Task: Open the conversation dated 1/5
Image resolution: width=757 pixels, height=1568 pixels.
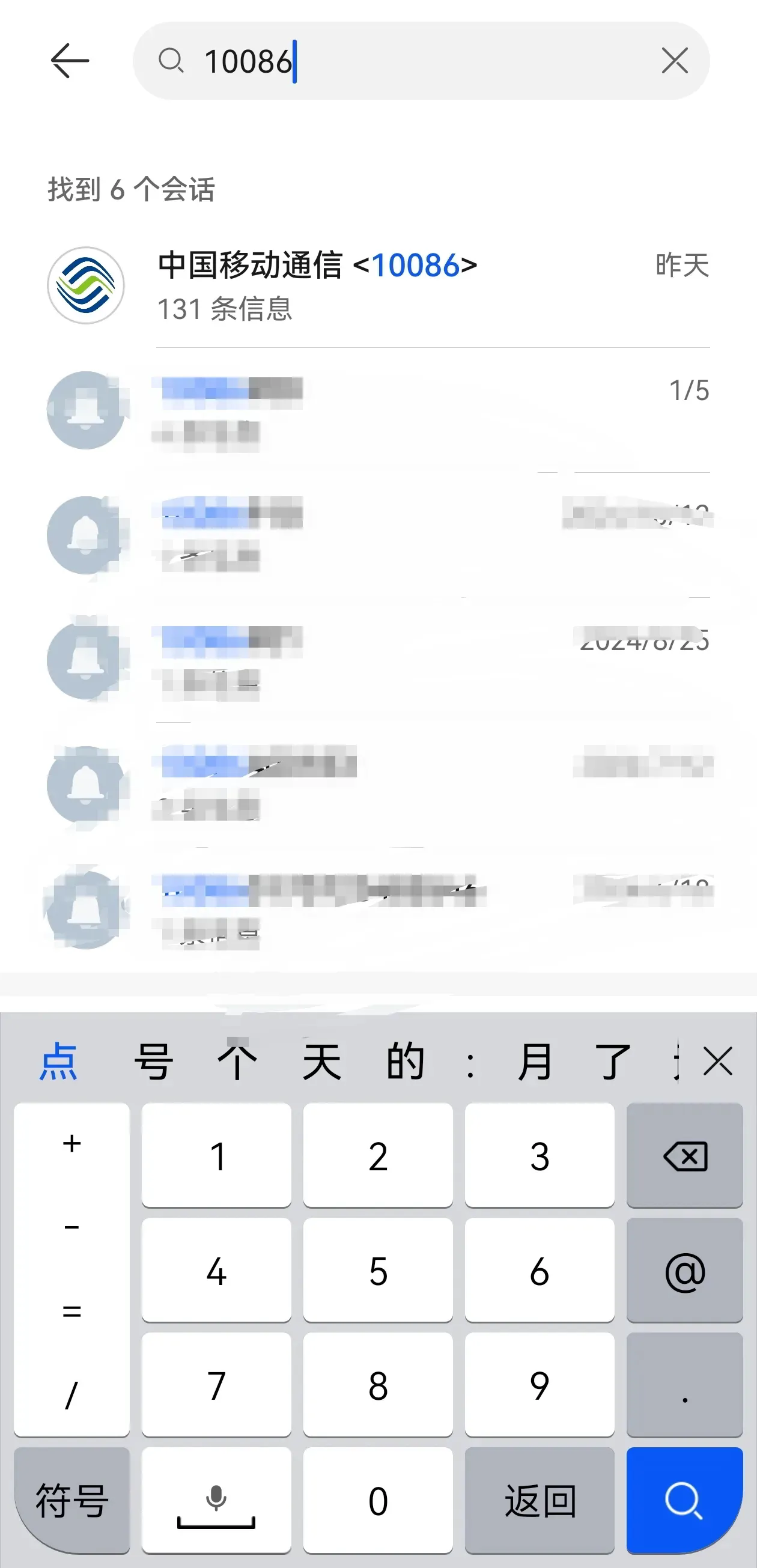Action: (377, 410)
